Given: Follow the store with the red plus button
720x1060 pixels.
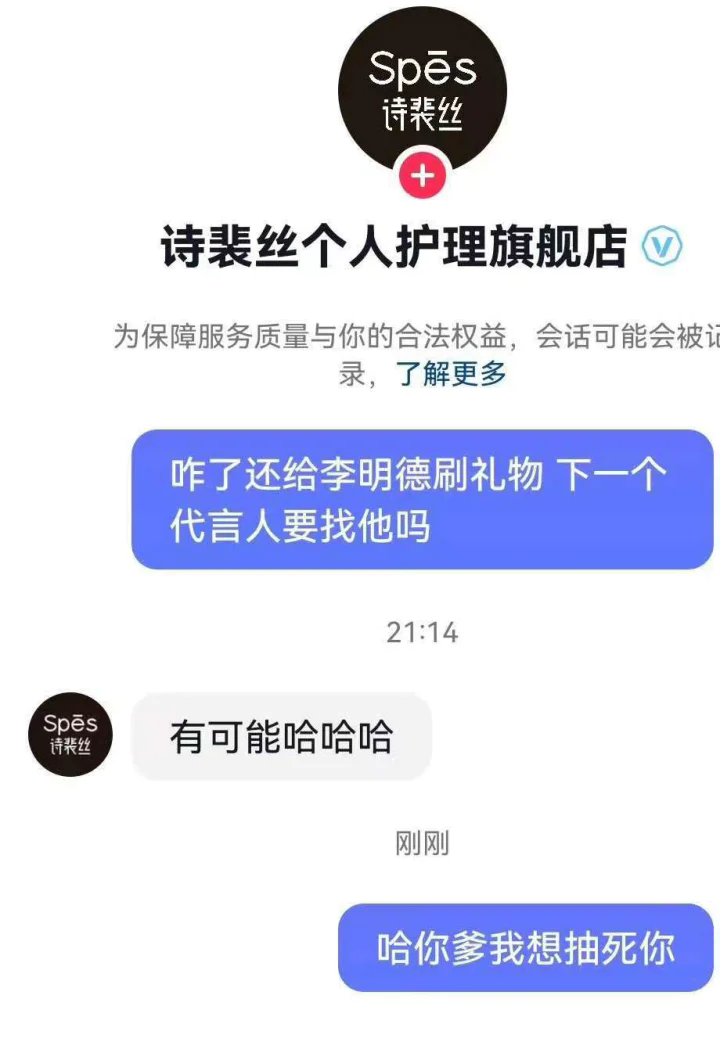Looking at the screenshot, I should point(422,176).
